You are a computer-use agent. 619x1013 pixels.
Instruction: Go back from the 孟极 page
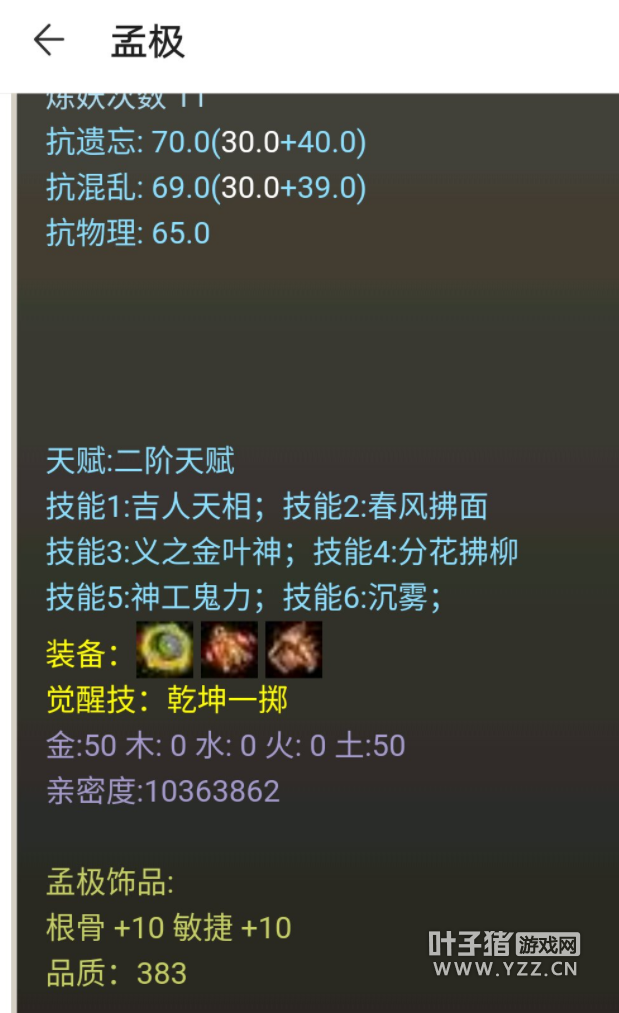pyautogui.click(x=48, y=41)
